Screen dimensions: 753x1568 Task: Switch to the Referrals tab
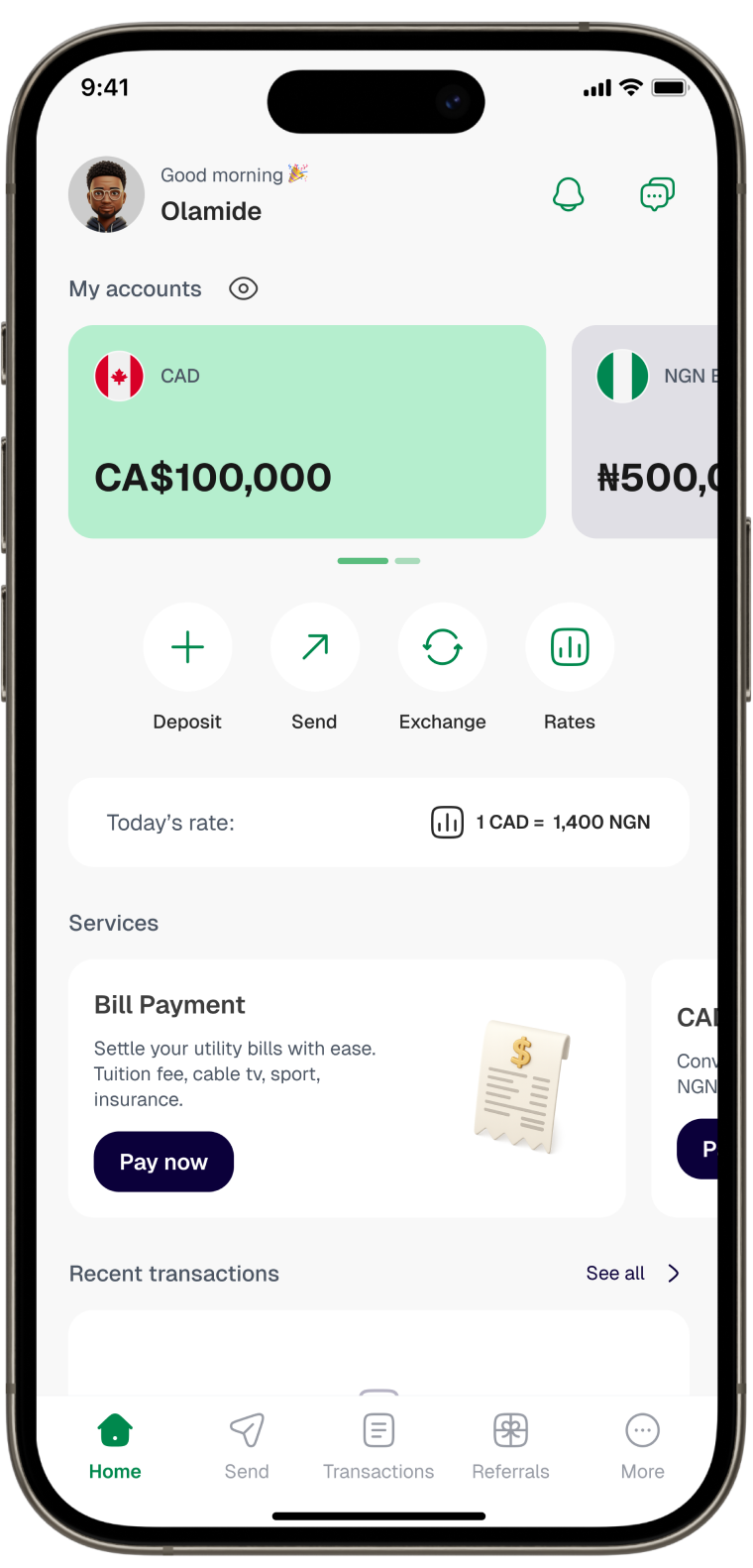pyautogui.click(x=510, y=1446)
